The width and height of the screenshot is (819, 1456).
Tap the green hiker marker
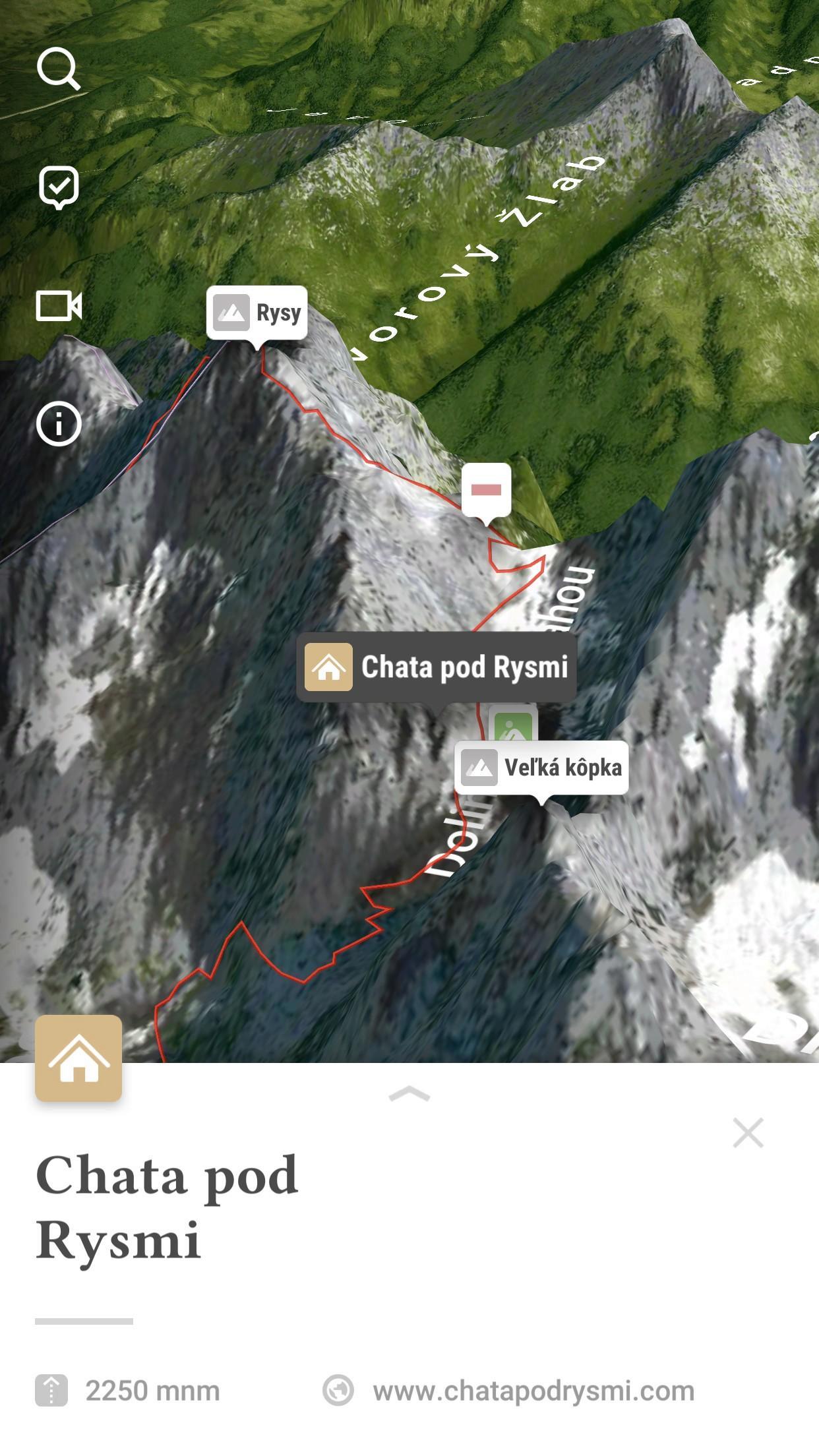pos(513,723)
